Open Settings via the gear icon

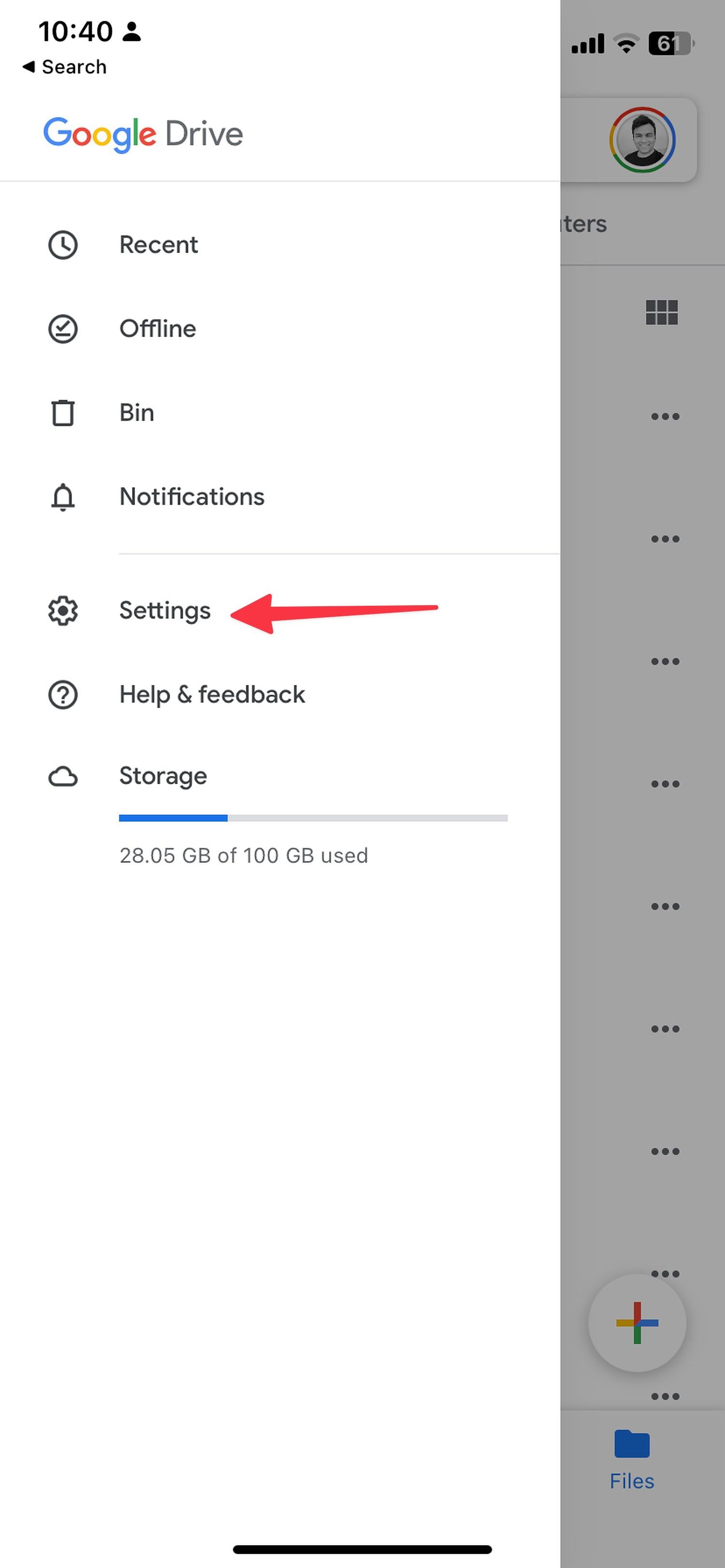[x=63, y=611]
